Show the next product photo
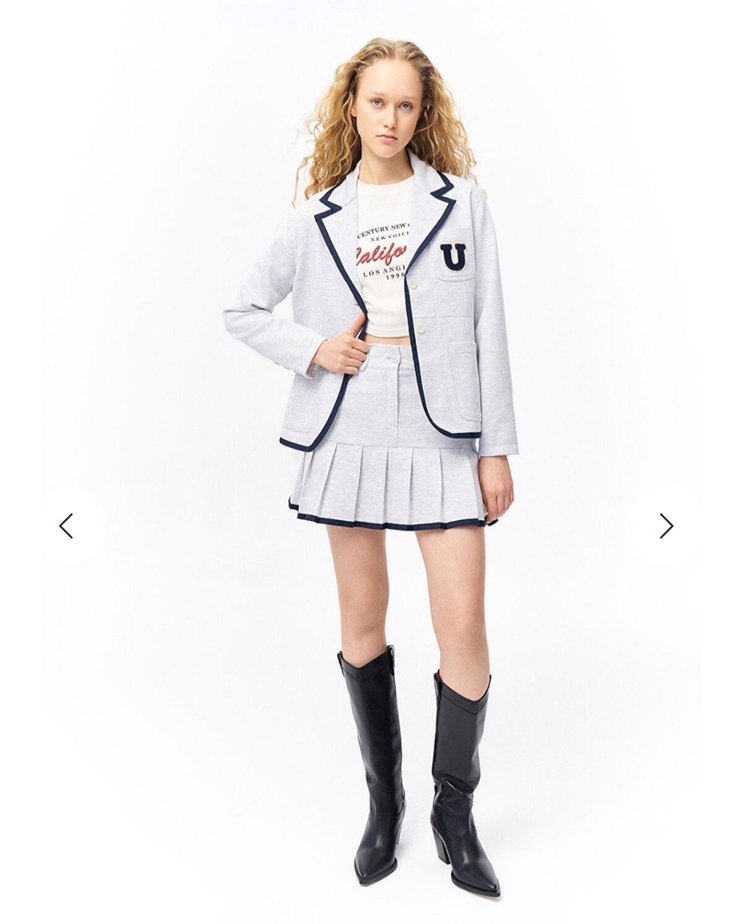Screen dimensions: 742x924 pos(666,526)
